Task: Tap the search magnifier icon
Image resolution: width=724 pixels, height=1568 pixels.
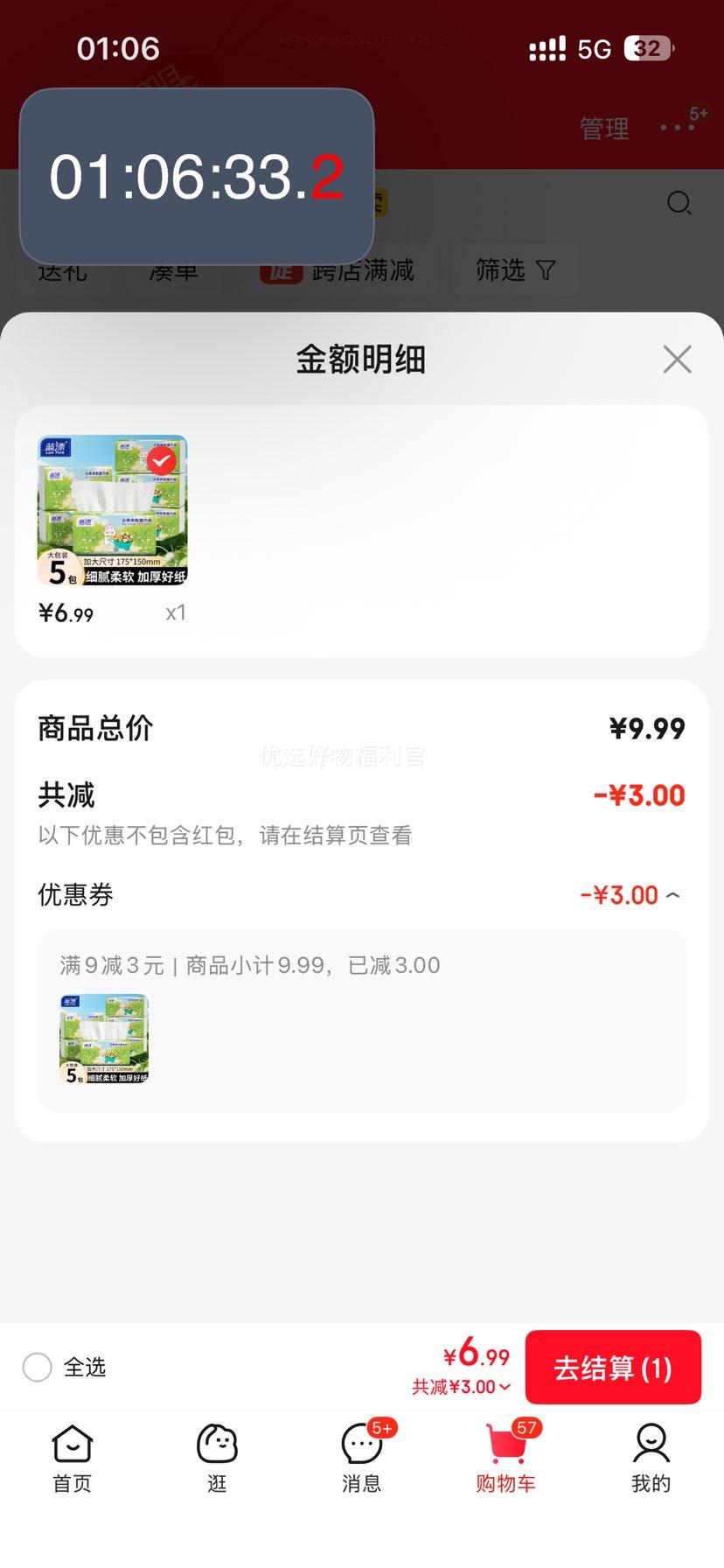Action: point(679,203)
